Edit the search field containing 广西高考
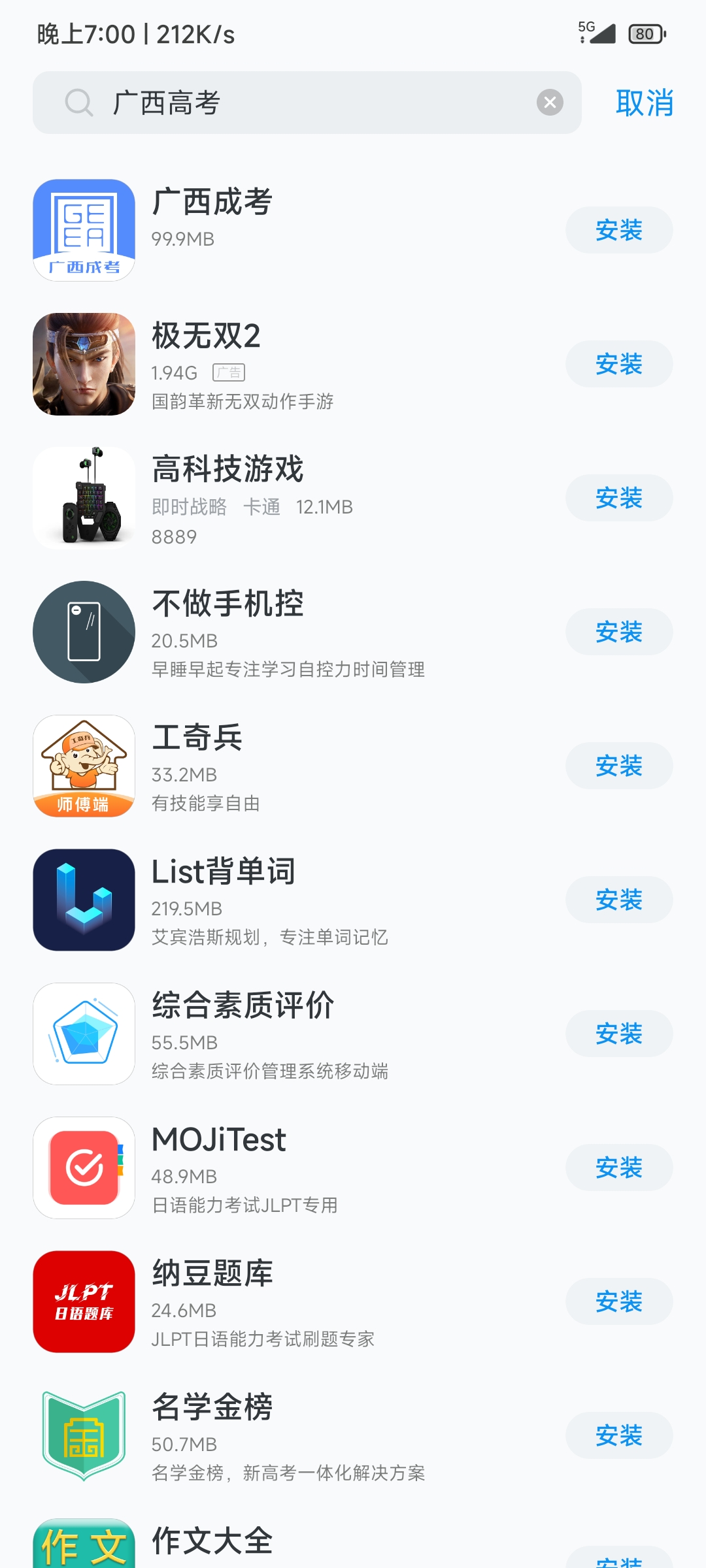Screen dimensions: 706x1568 point(307,103)
